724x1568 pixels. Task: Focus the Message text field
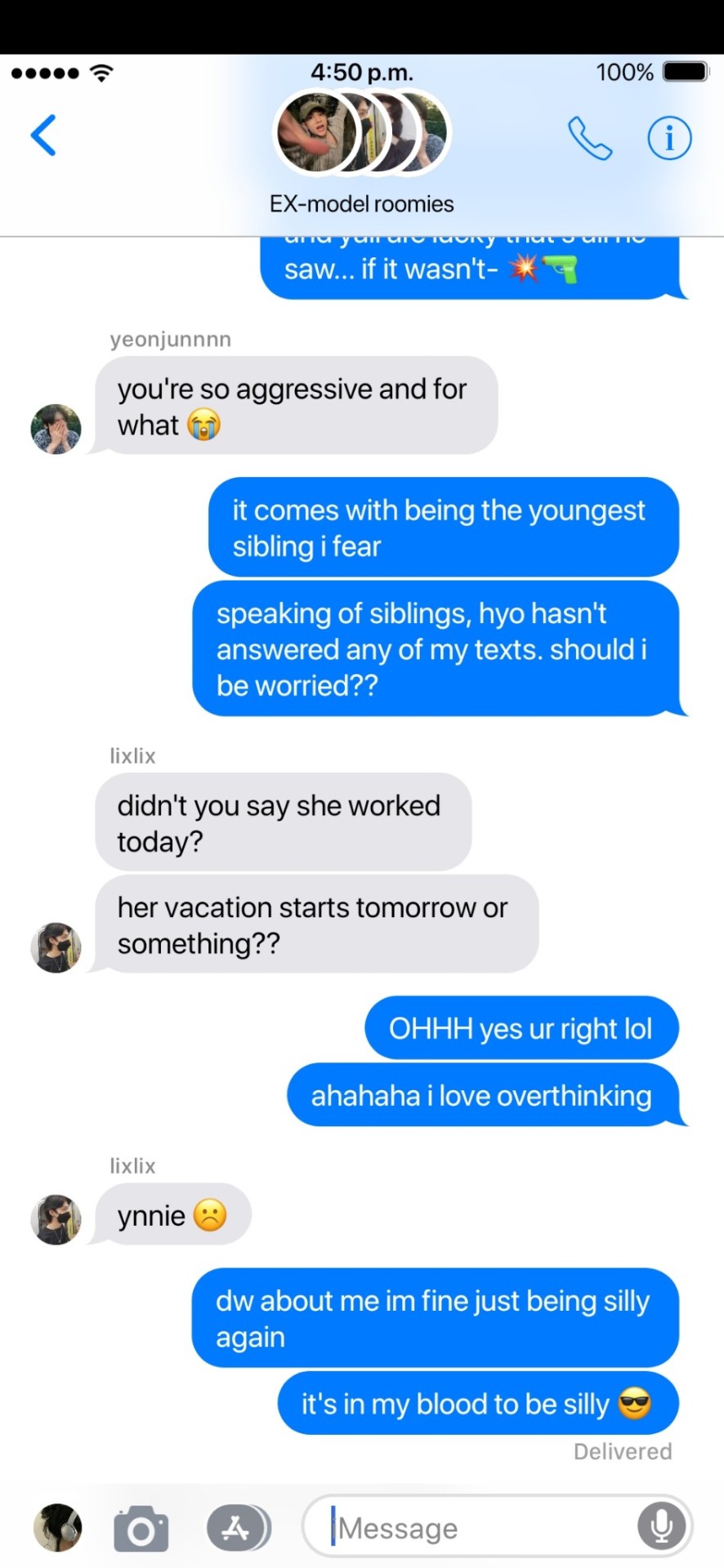tap(482, 1528)
